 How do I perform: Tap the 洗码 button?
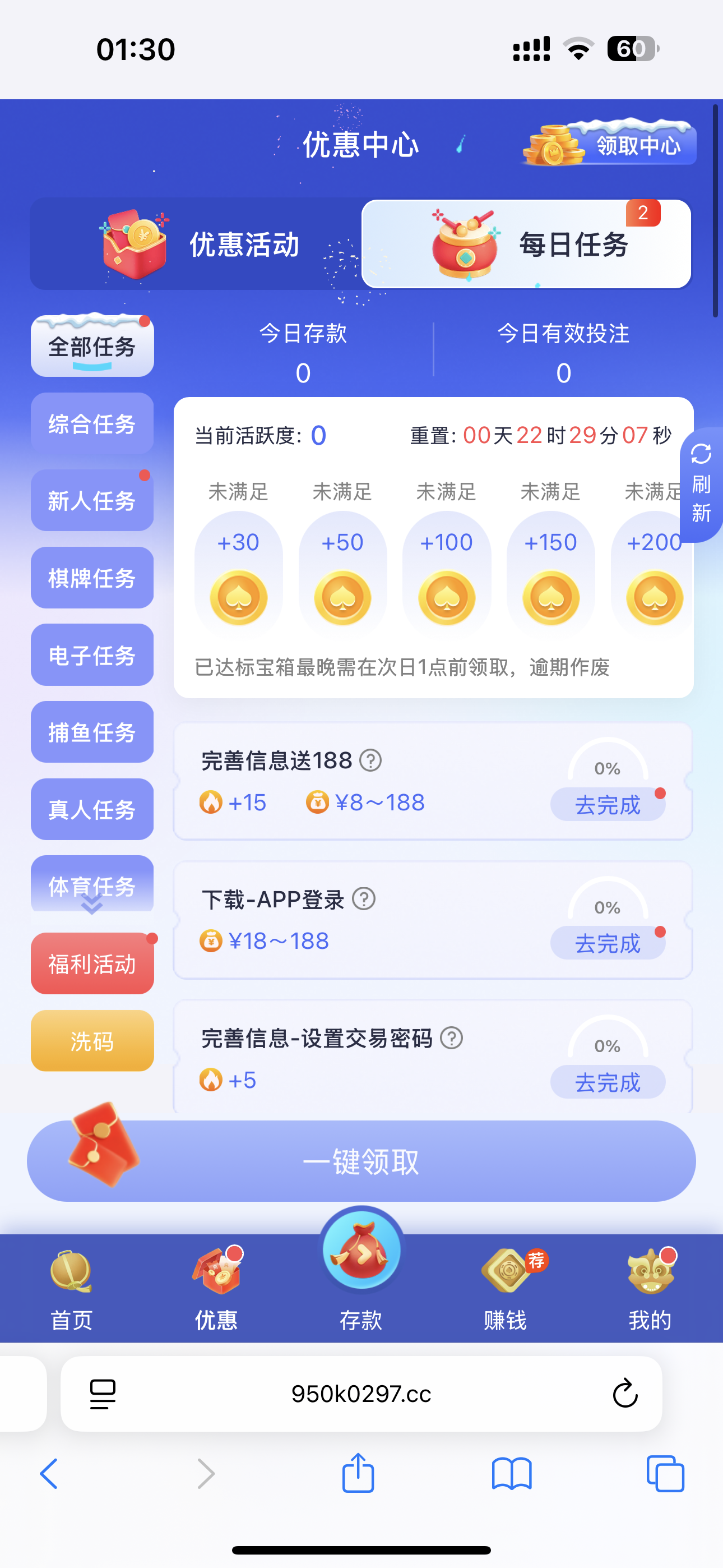point(92,1041)
